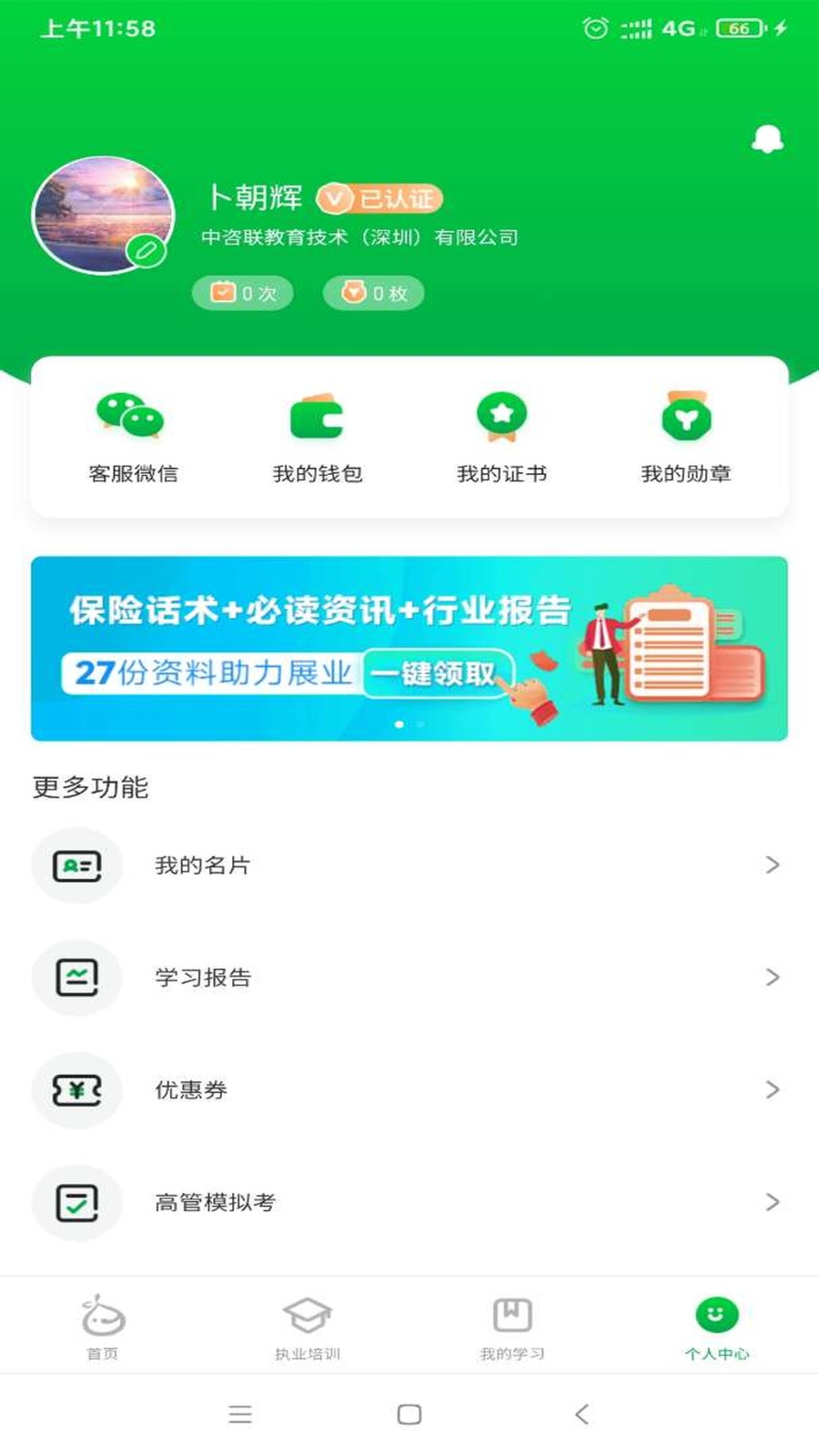Open 学习报告 row
This screenshot has height=1456, width=819.
[x=409, y=977]
